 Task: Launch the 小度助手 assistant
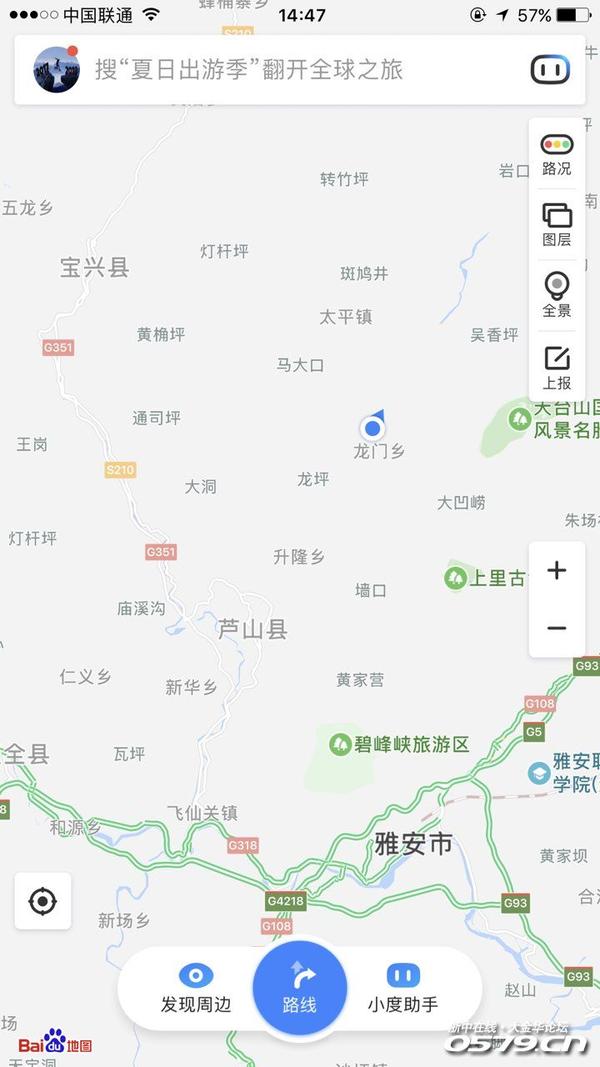tap(403, 989)
